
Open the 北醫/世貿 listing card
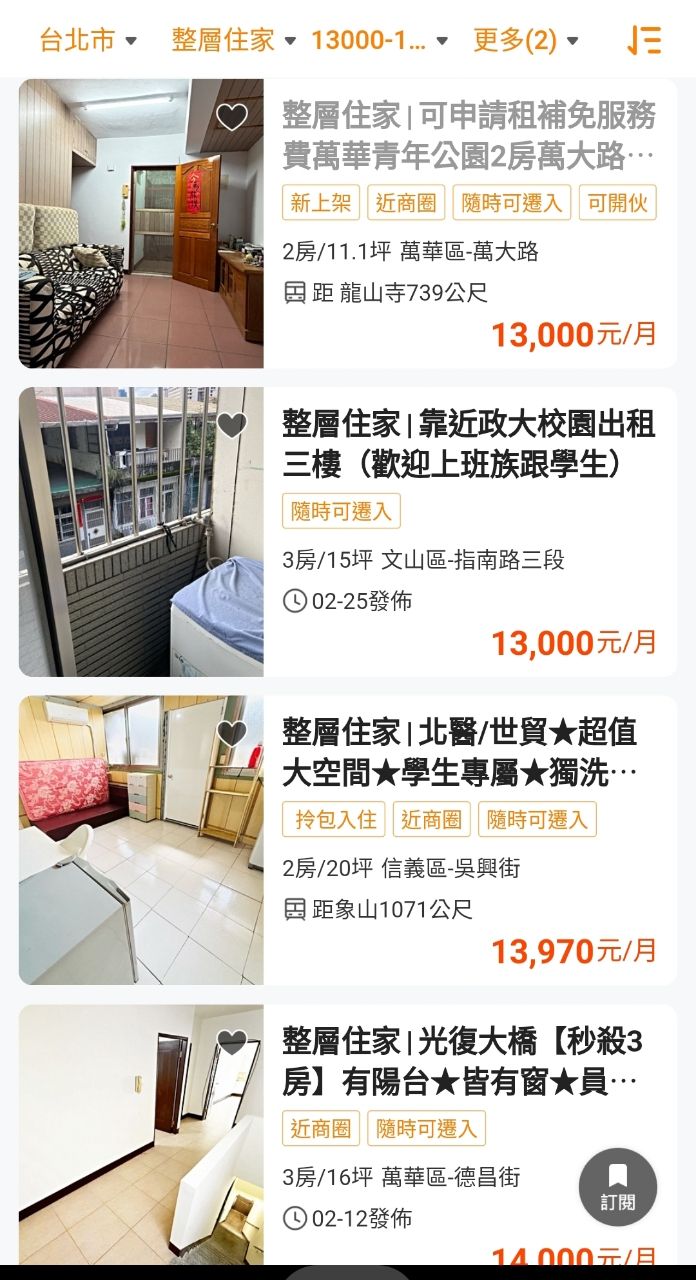click(468, 752)
